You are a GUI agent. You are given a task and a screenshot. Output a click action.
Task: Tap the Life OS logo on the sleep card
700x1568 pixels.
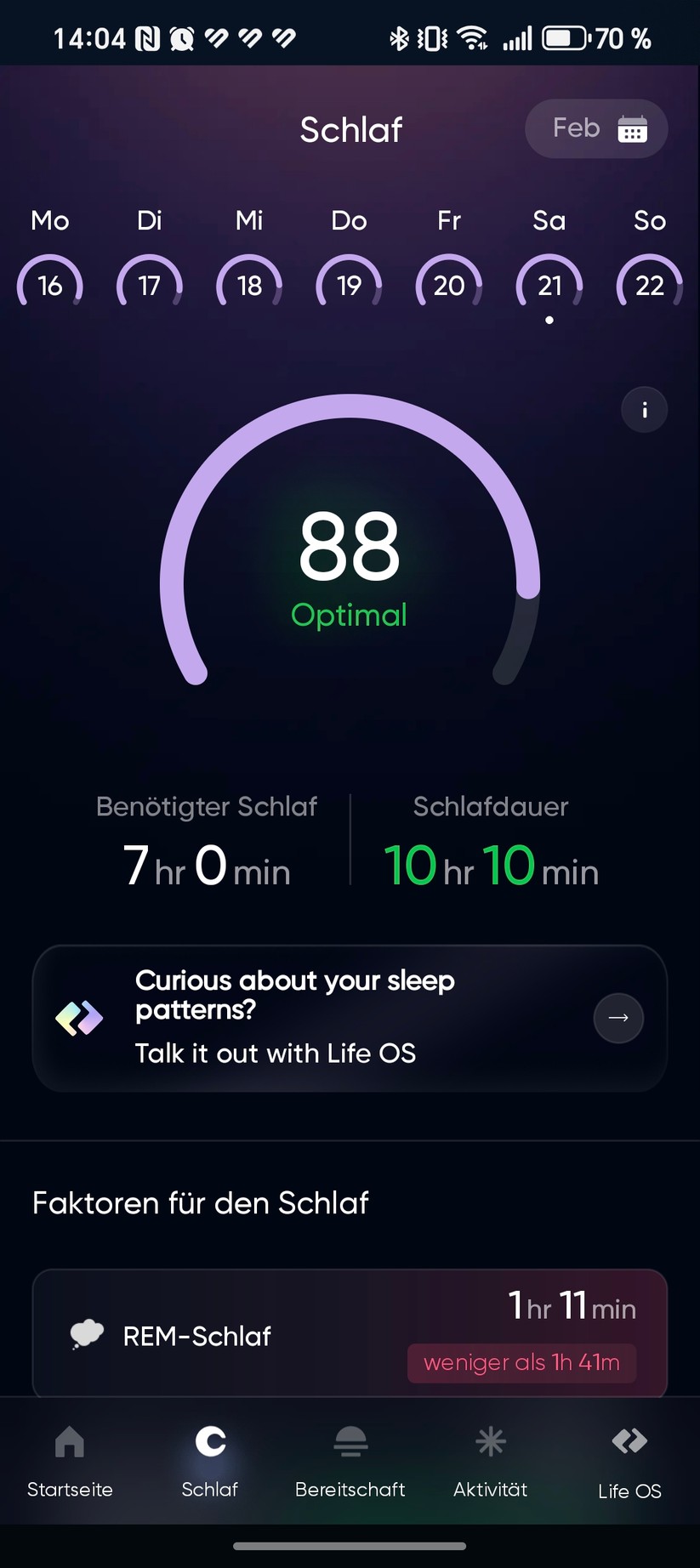click(x=78, y=1017)
